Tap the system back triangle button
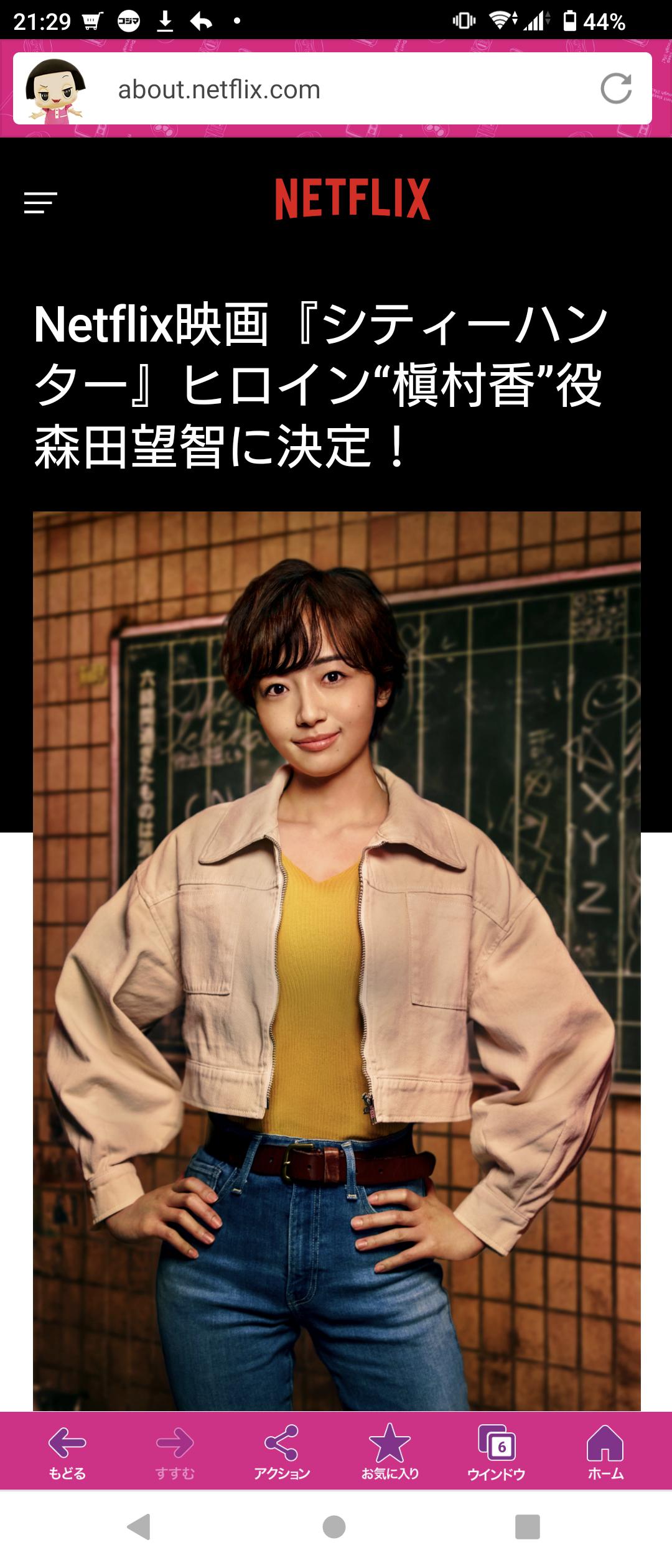The width and height of the screenshot is (672, 1568). click(139, 1526)
